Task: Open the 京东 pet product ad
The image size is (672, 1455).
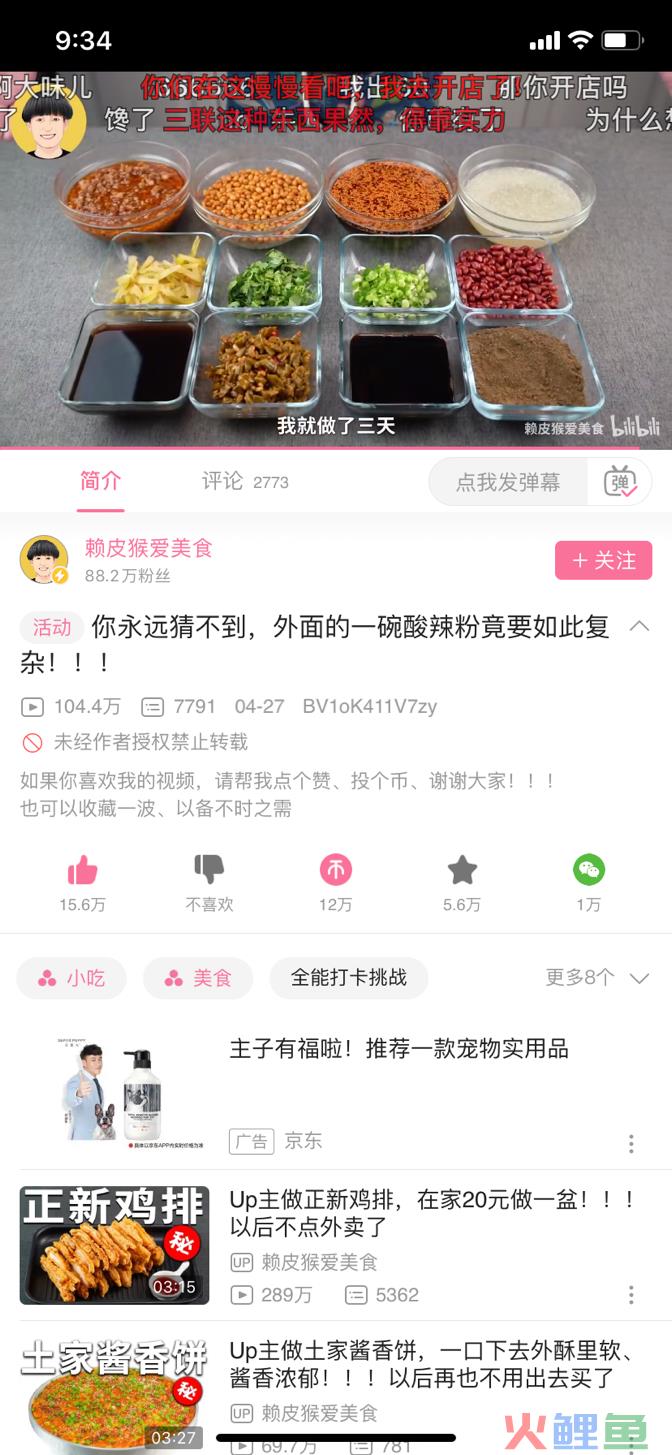Action: point(398,1049)
